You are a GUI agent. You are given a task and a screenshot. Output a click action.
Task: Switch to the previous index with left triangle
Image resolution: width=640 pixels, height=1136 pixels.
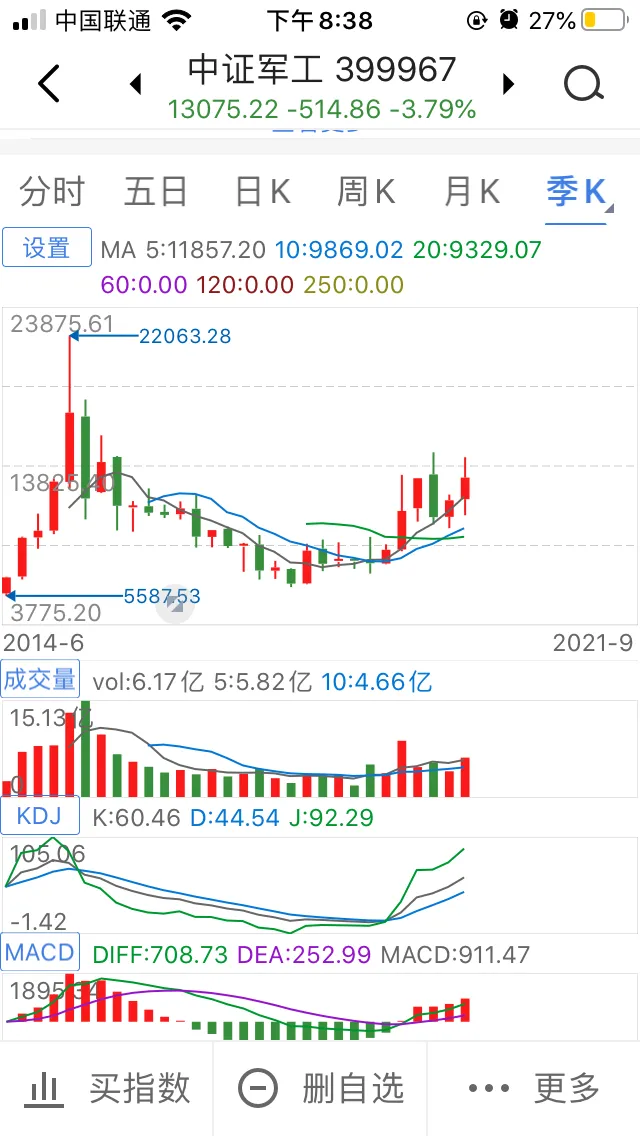coord(137,84)
